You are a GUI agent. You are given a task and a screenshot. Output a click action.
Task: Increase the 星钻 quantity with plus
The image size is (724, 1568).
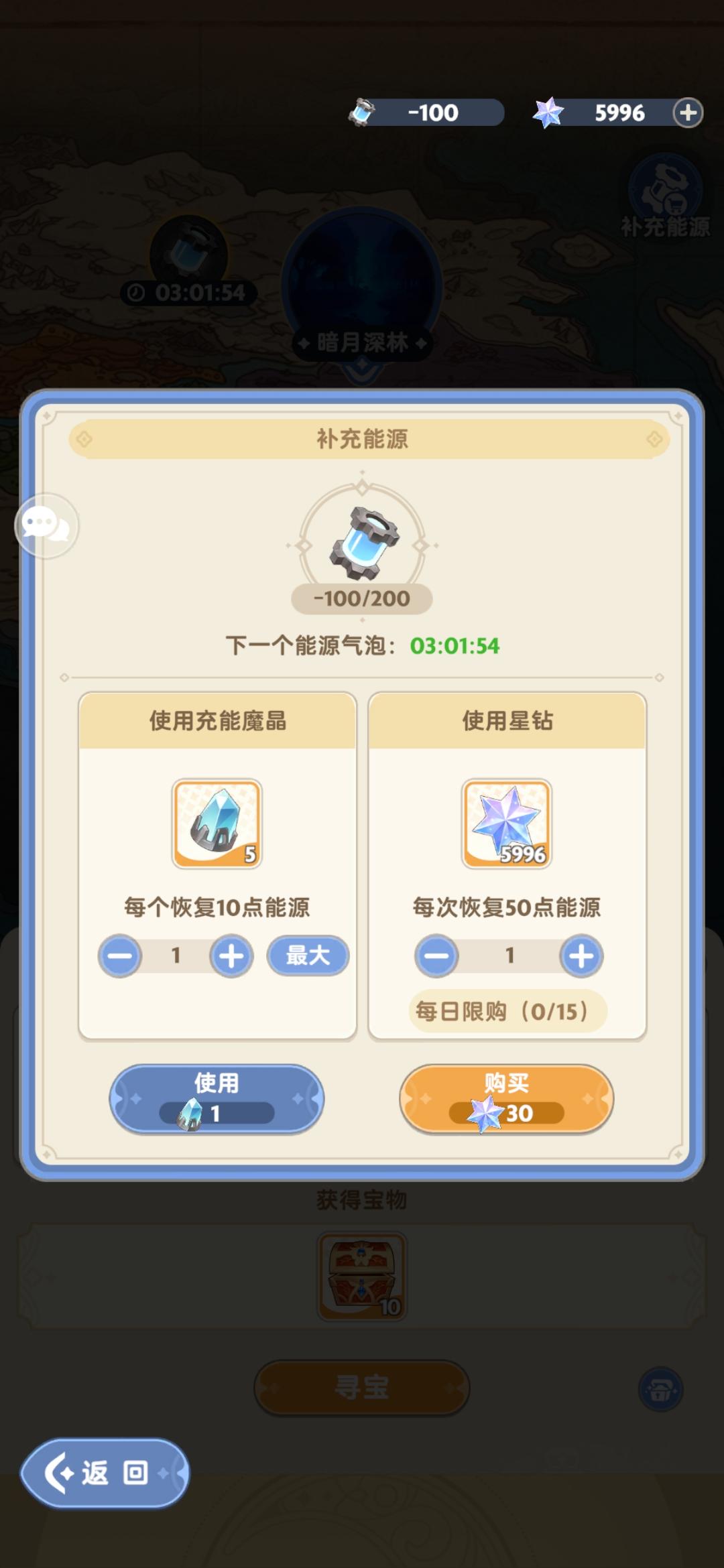[x=581, y=956]
